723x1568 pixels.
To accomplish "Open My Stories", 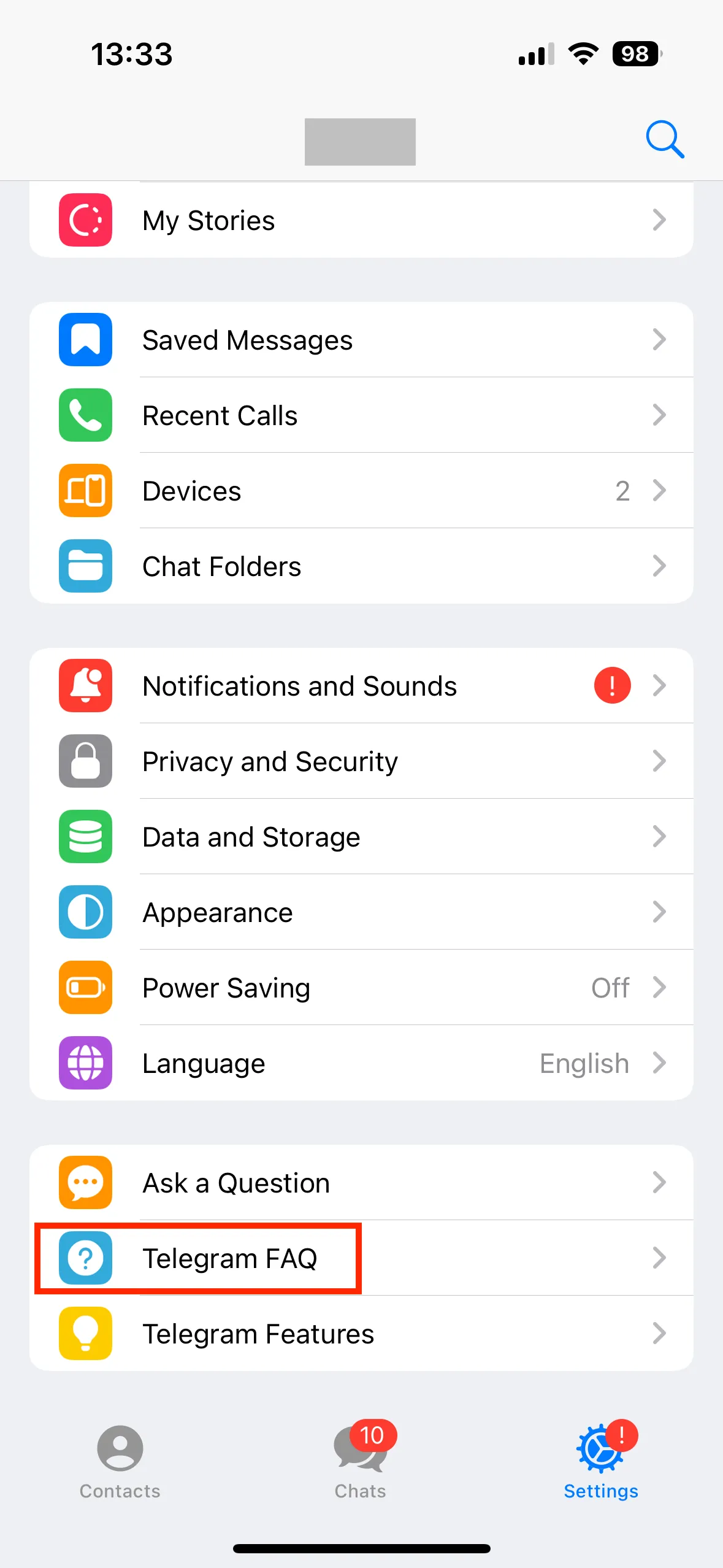I will click(x=361, y=220).
